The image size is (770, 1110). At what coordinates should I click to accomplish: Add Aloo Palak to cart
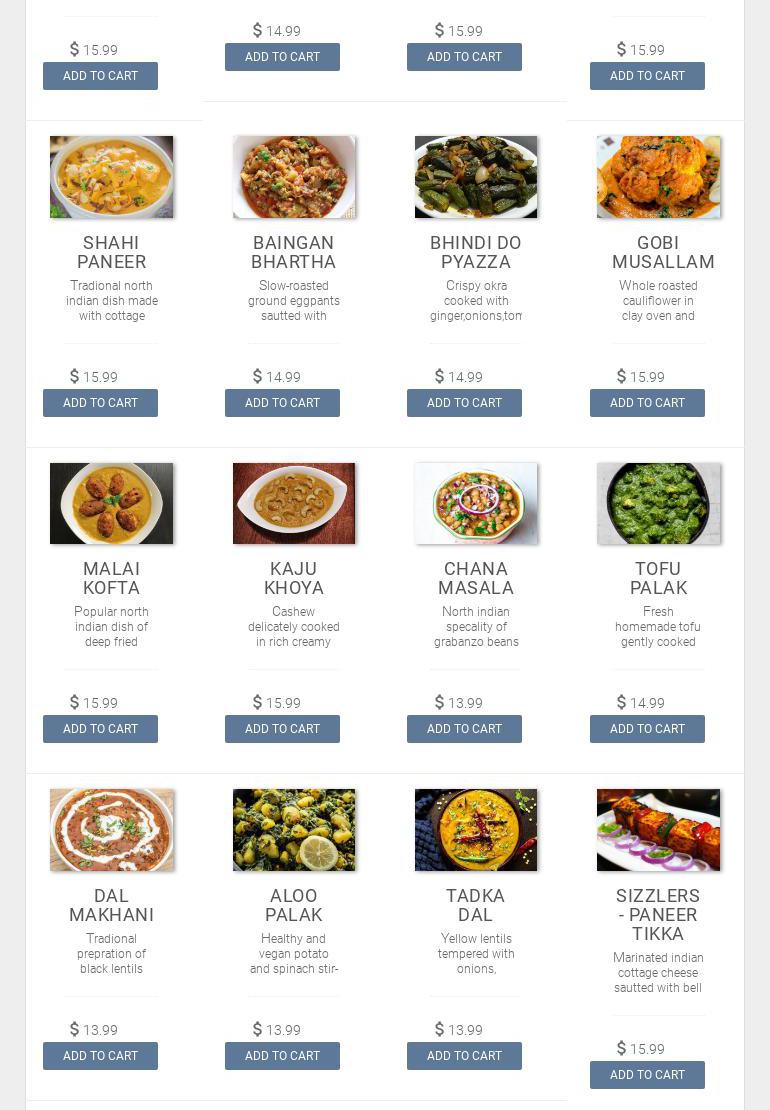[282, 1056]
